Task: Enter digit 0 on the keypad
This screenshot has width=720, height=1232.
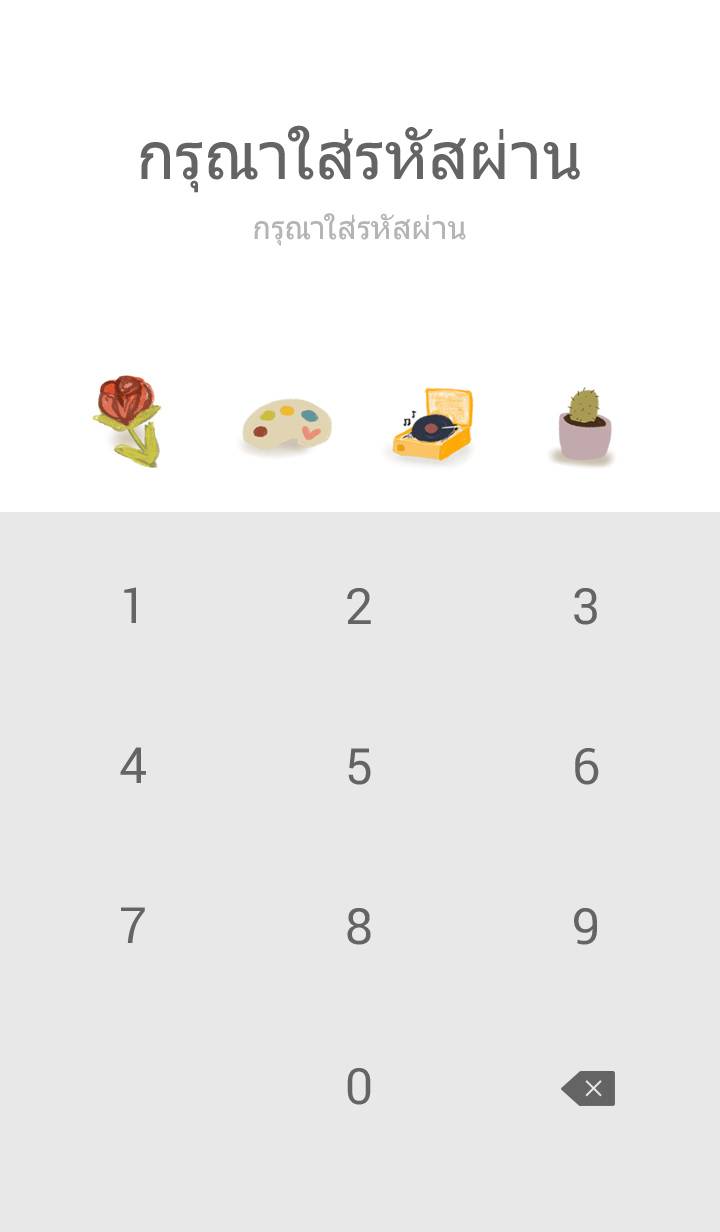Action: point(359,1087)
